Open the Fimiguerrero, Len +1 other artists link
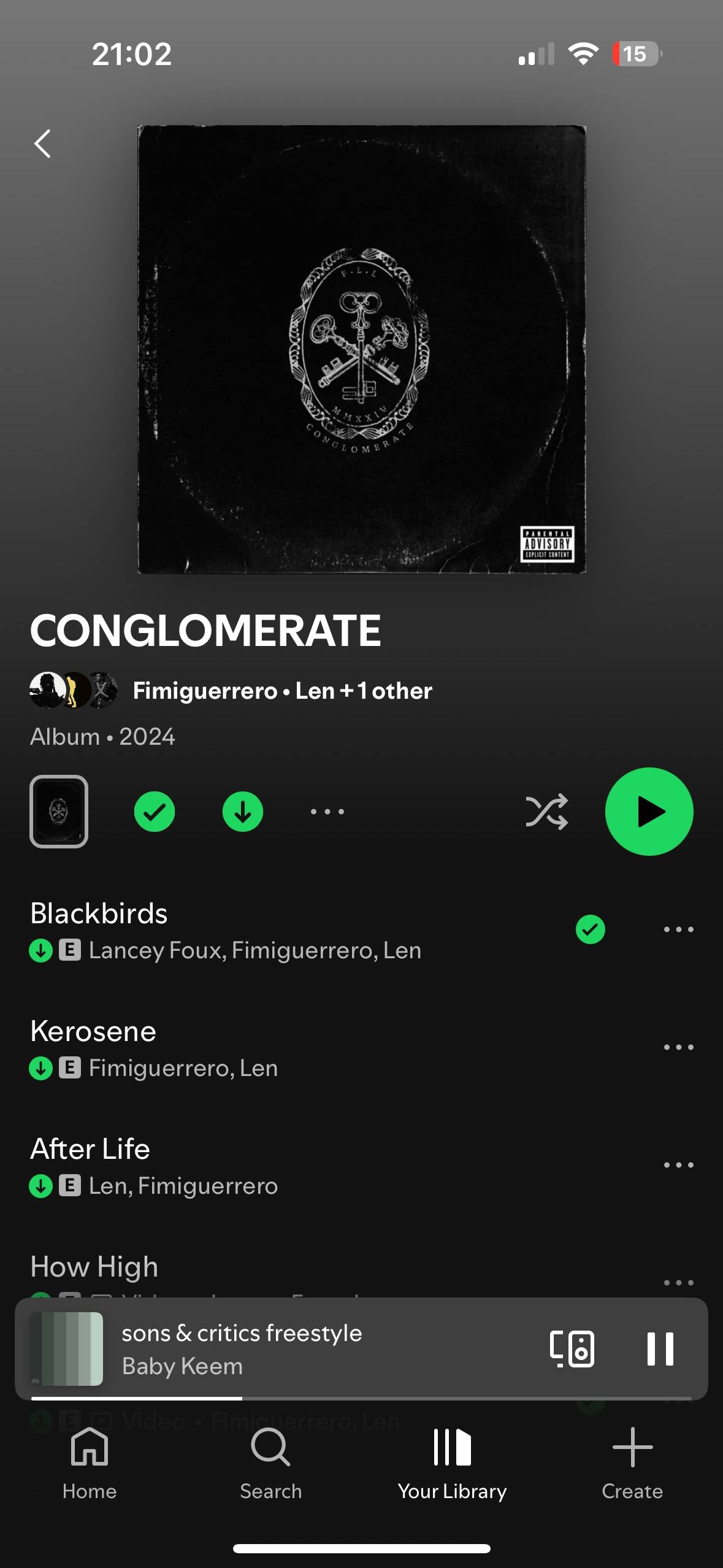Viewport: 723px width, 1568px height. pyautogui.click(x=282, y=691)
